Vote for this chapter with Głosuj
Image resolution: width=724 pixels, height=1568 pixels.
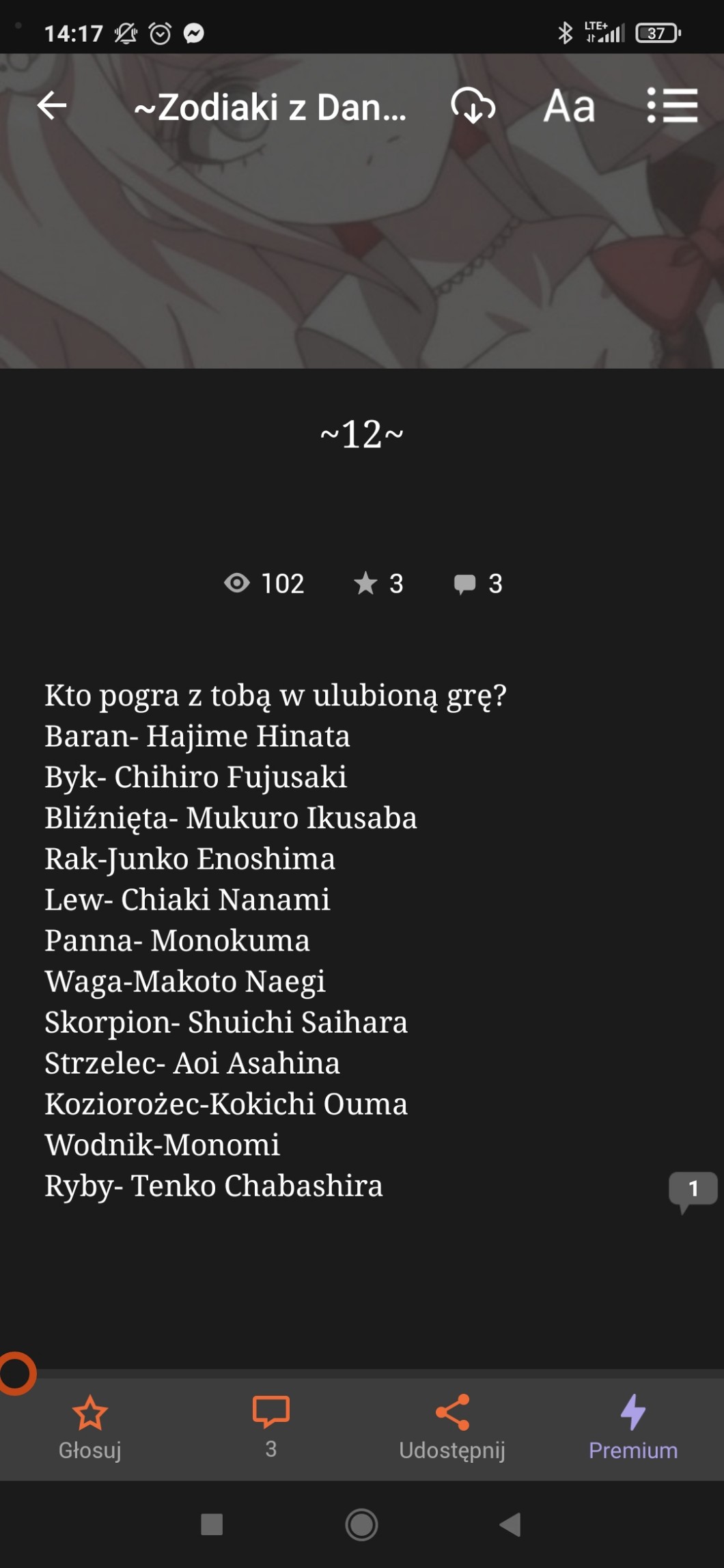pos(90,1425)
